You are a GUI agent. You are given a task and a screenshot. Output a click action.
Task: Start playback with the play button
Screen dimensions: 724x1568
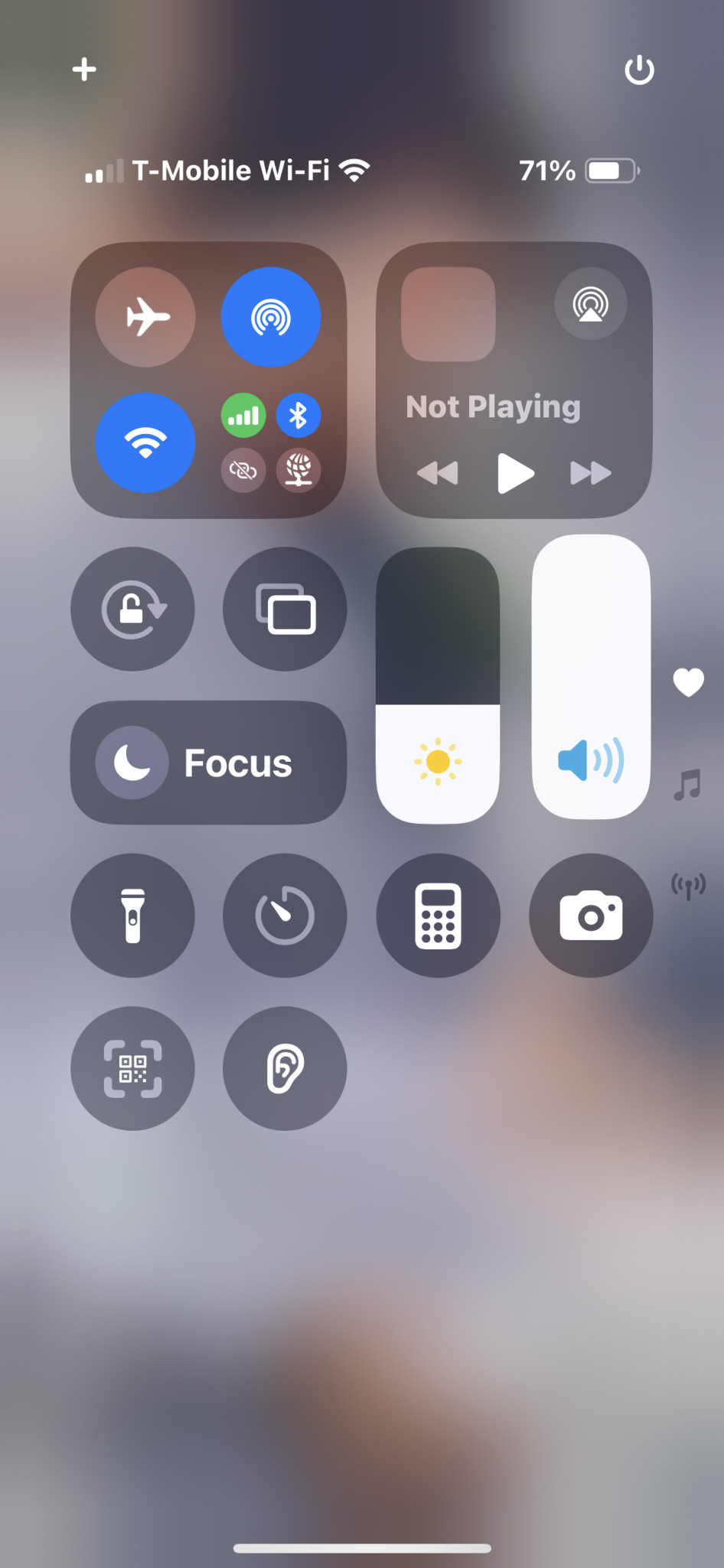515,473
